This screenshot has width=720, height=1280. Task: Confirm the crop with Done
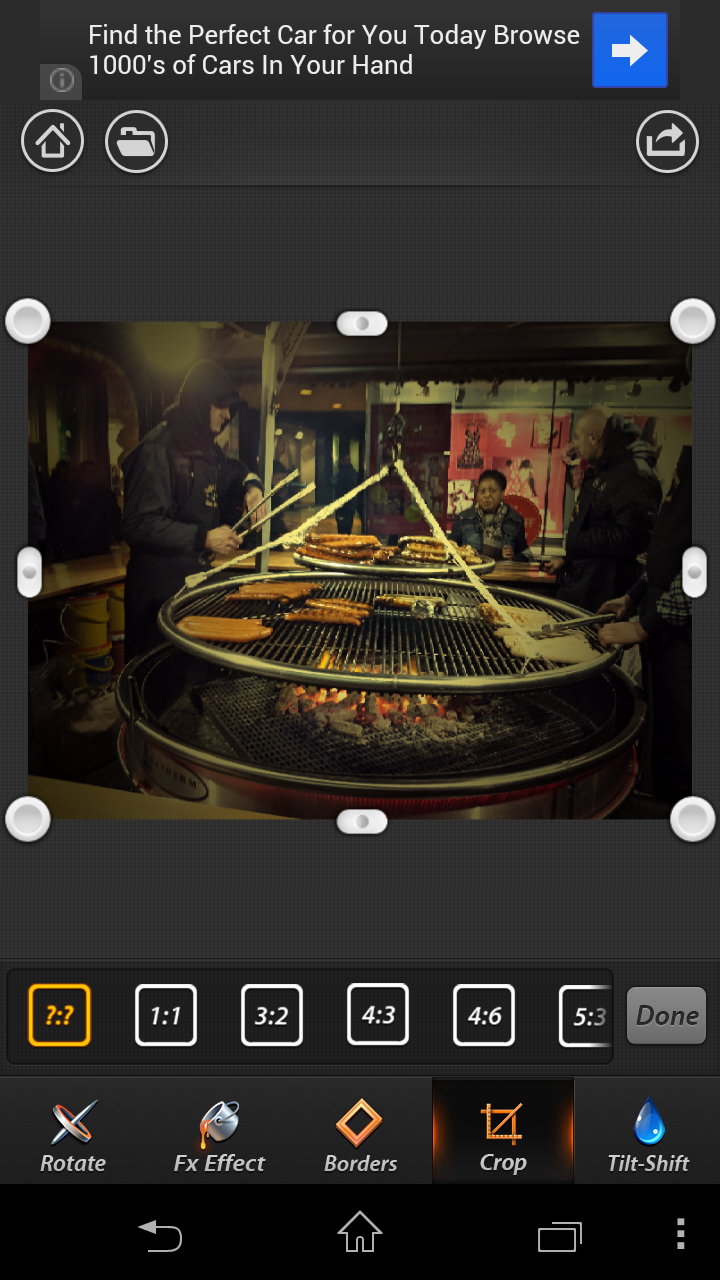tap(667, 1015)
